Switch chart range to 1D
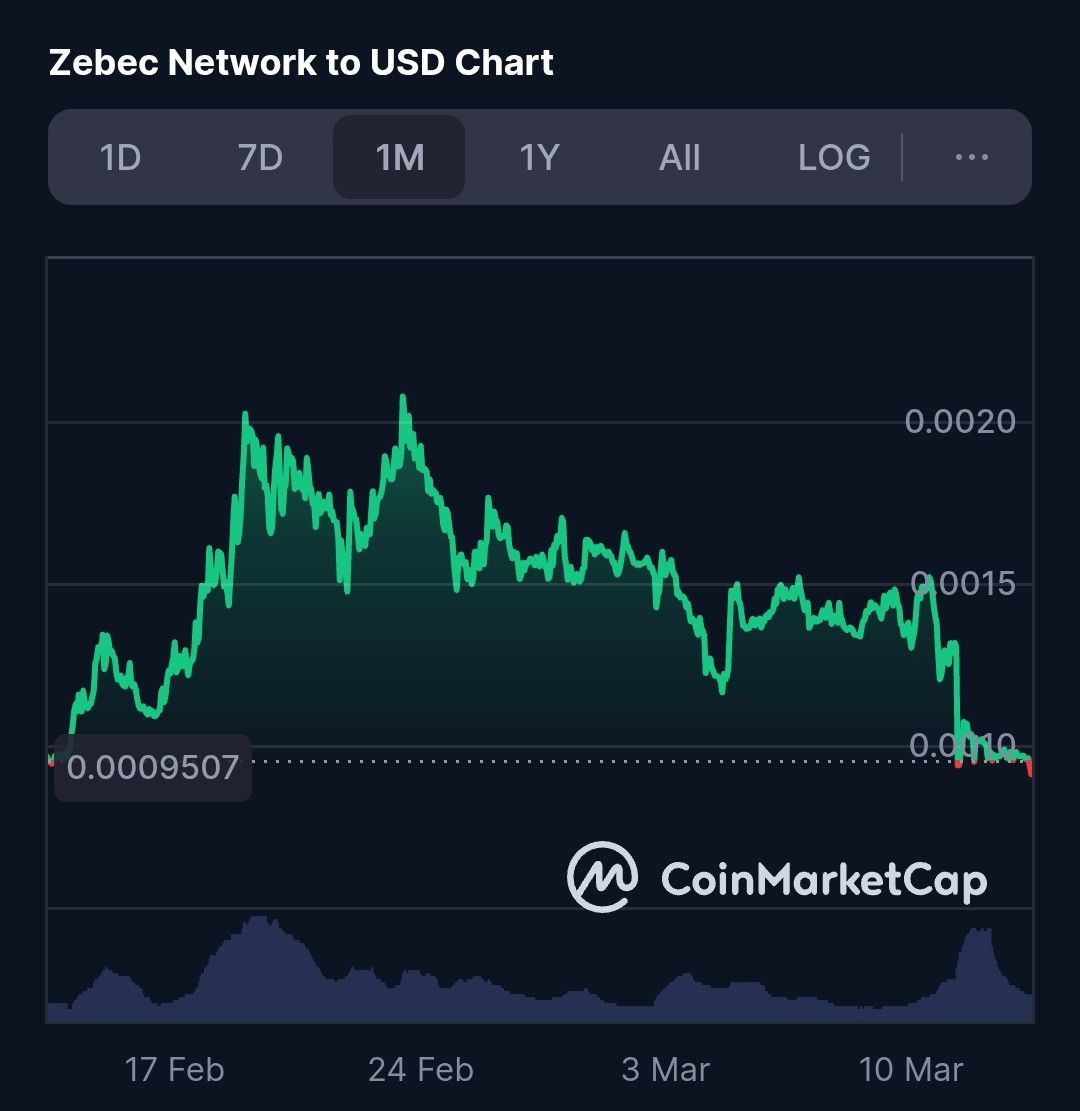The image size is (1080, 1111). click(x=120, y=158)
